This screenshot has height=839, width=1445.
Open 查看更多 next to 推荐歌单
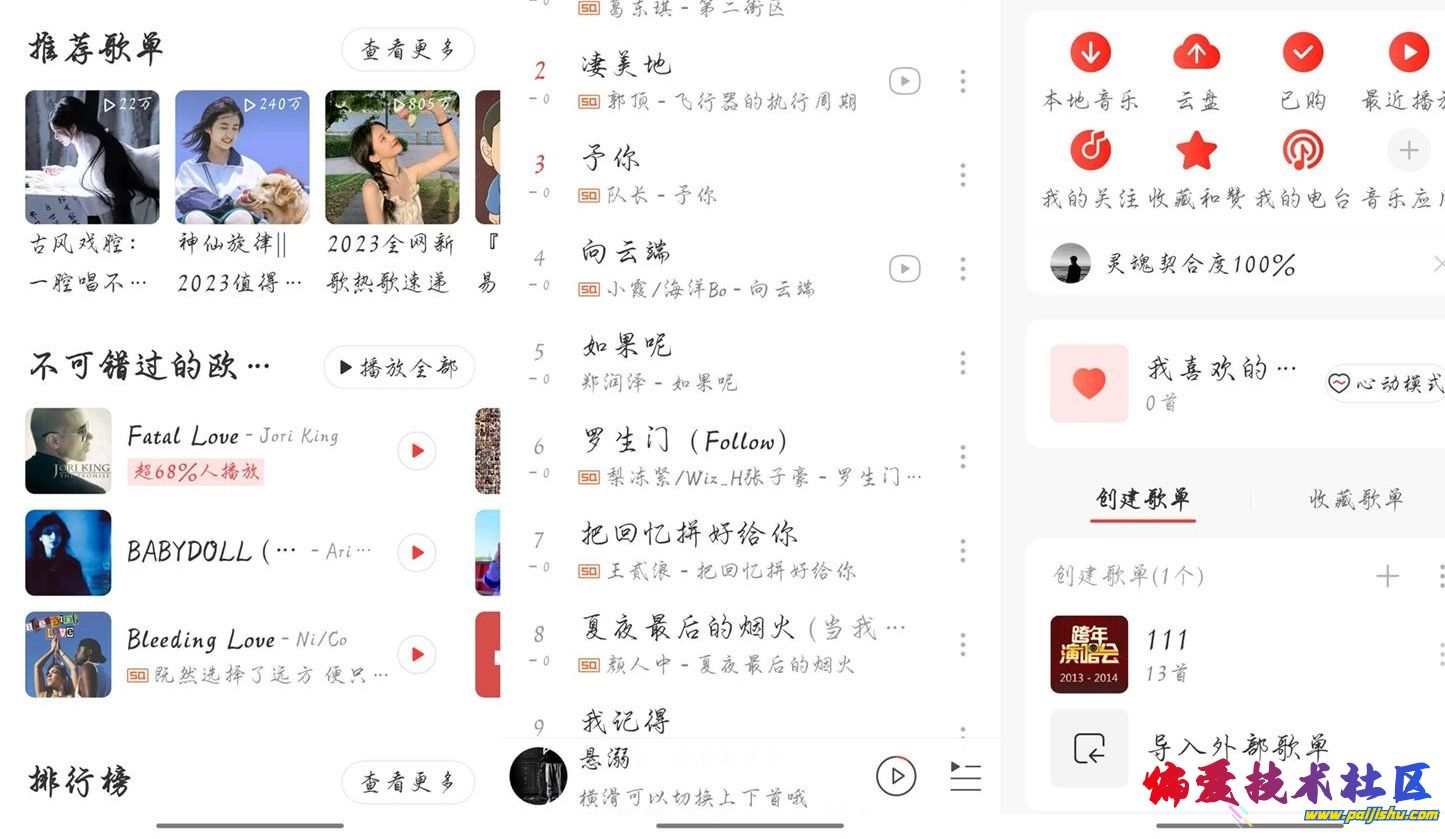pyautogui.click(x=408, y=50)
